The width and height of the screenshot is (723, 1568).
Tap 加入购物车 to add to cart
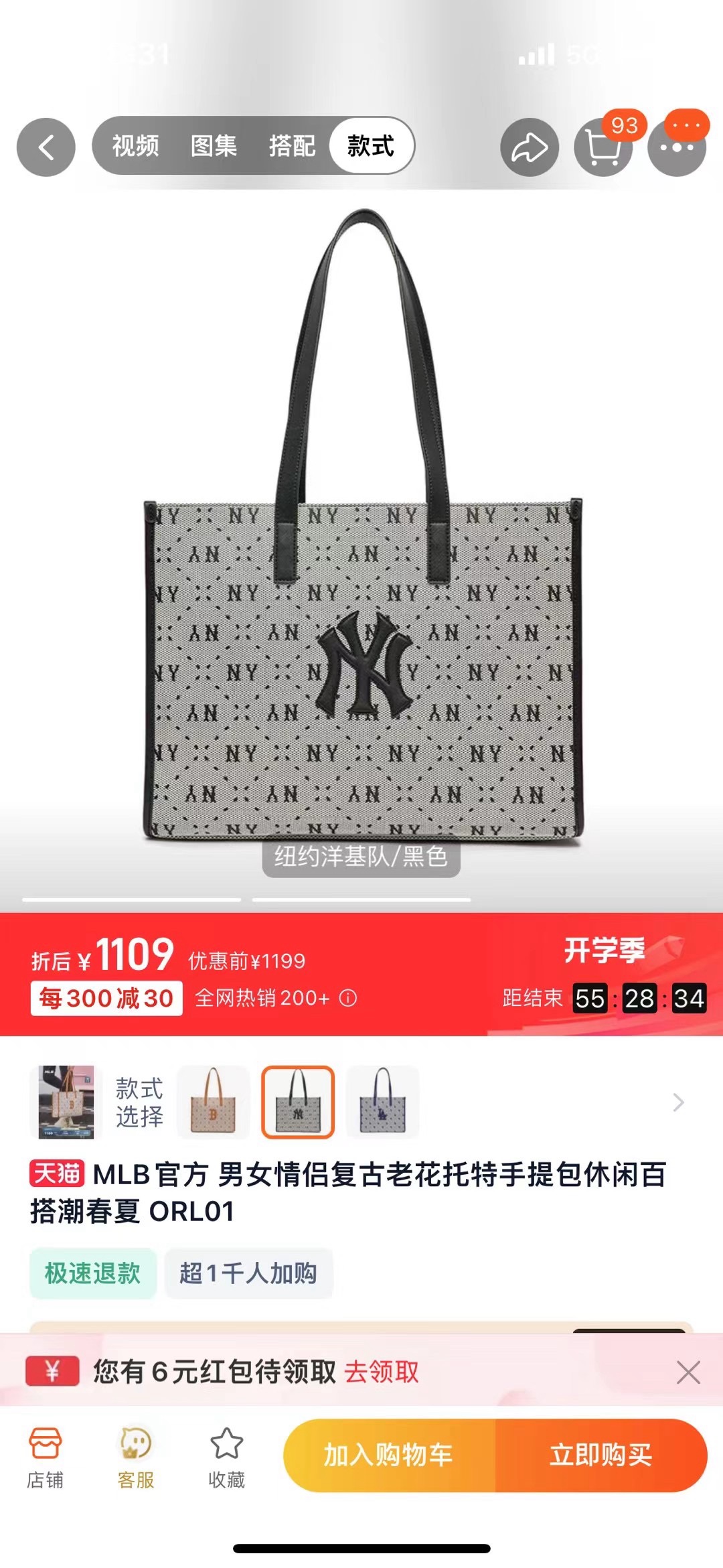pos(389,1455)
